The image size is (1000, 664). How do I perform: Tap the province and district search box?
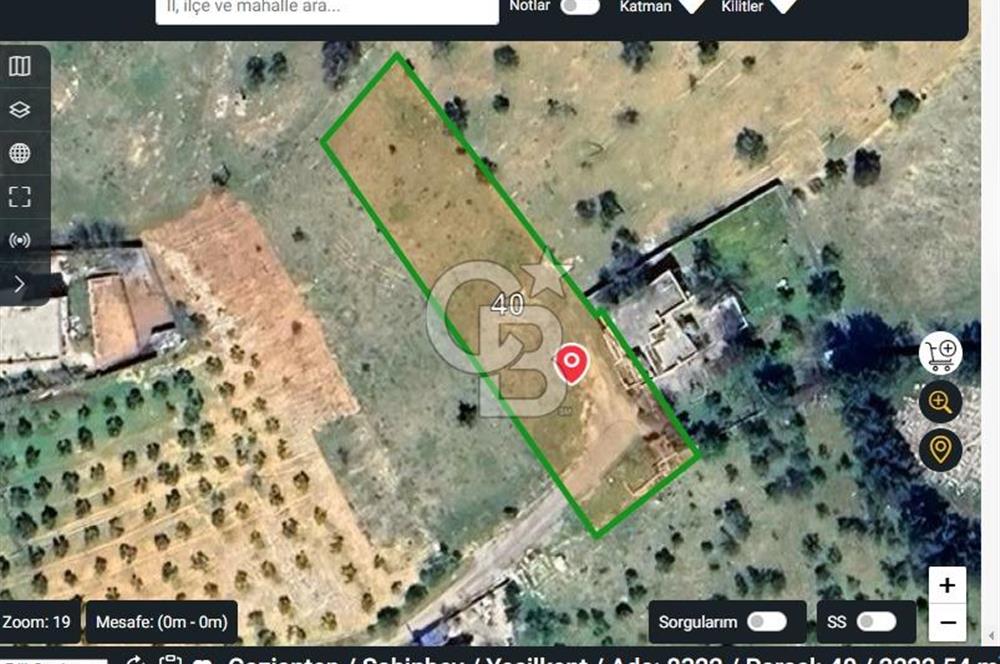(326, 8)
